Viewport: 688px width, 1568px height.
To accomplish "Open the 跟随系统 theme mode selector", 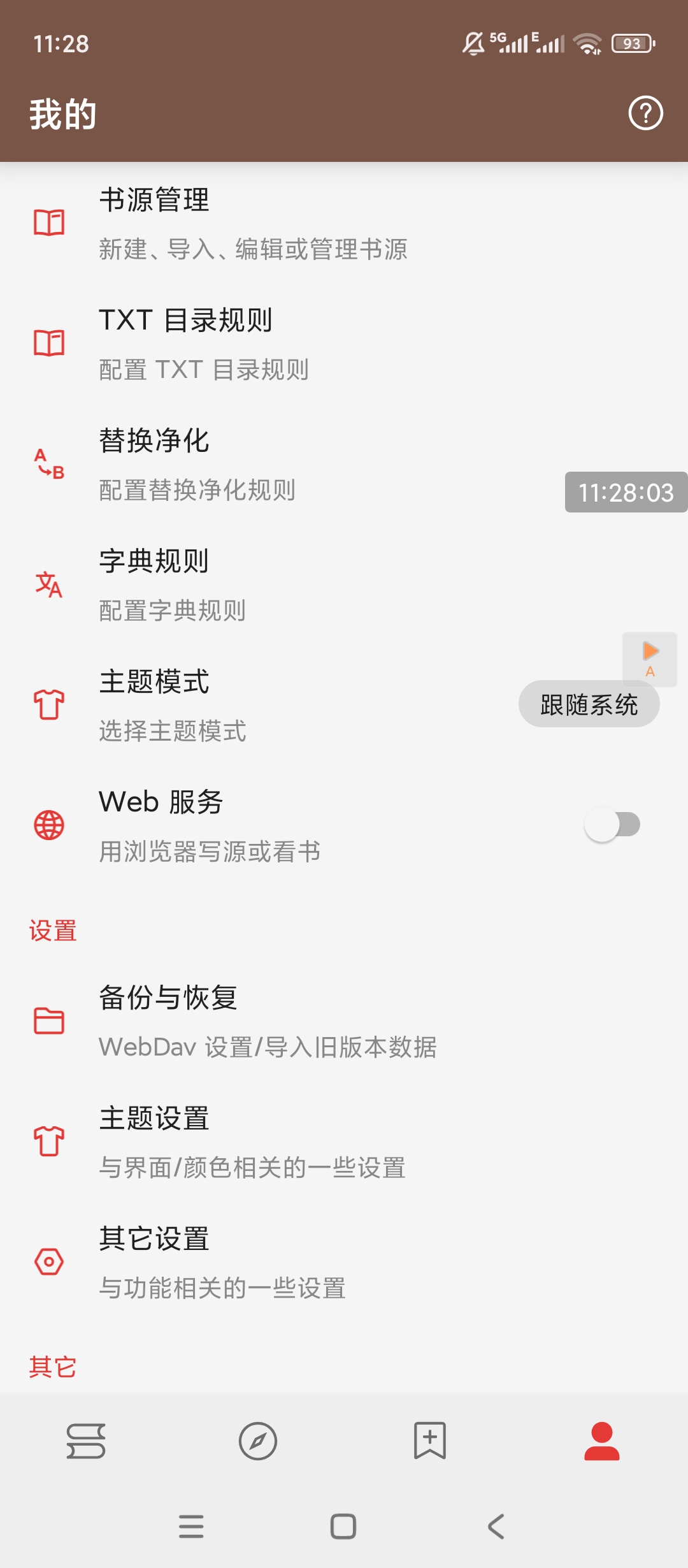I will pyautogui.click(x=588, y=705).
